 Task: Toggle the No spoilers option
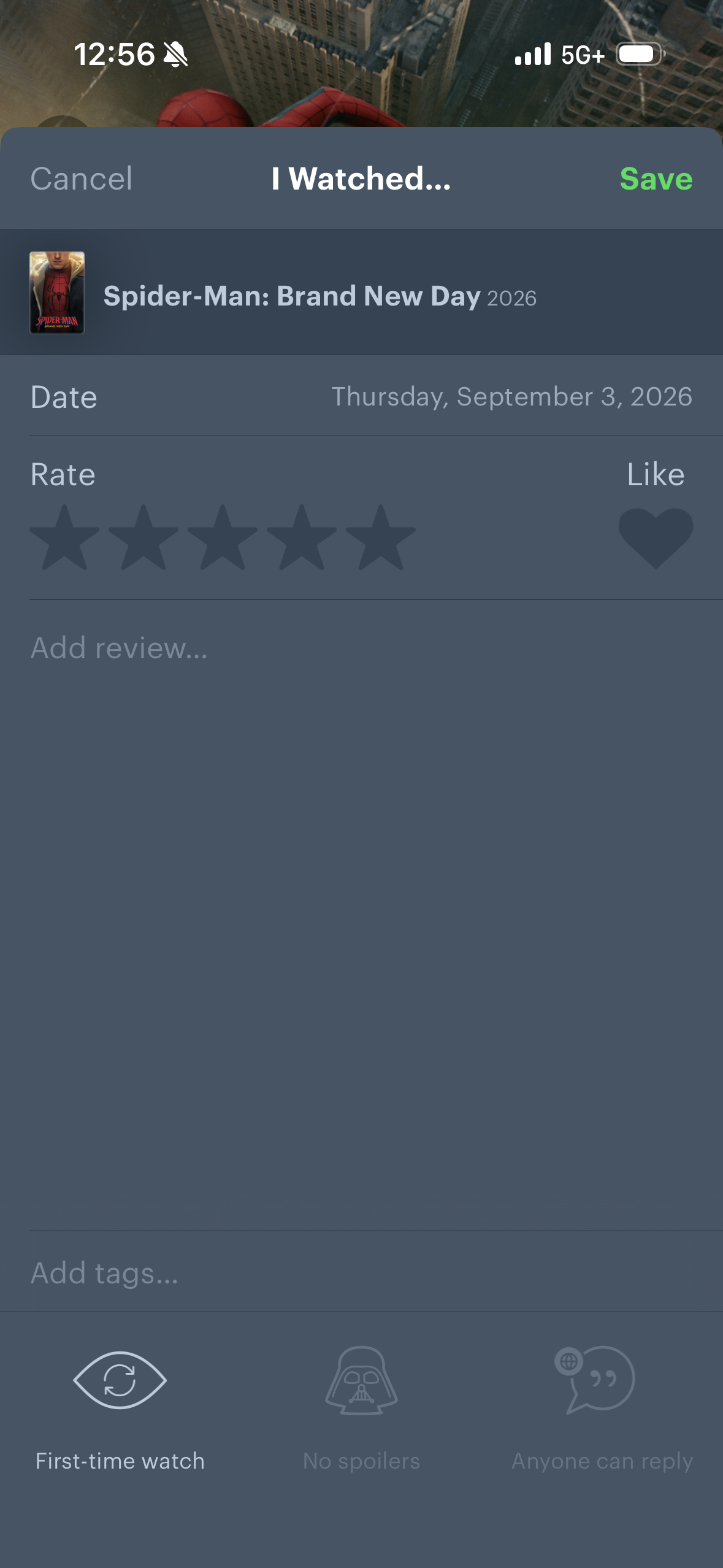click(362, 1410)
